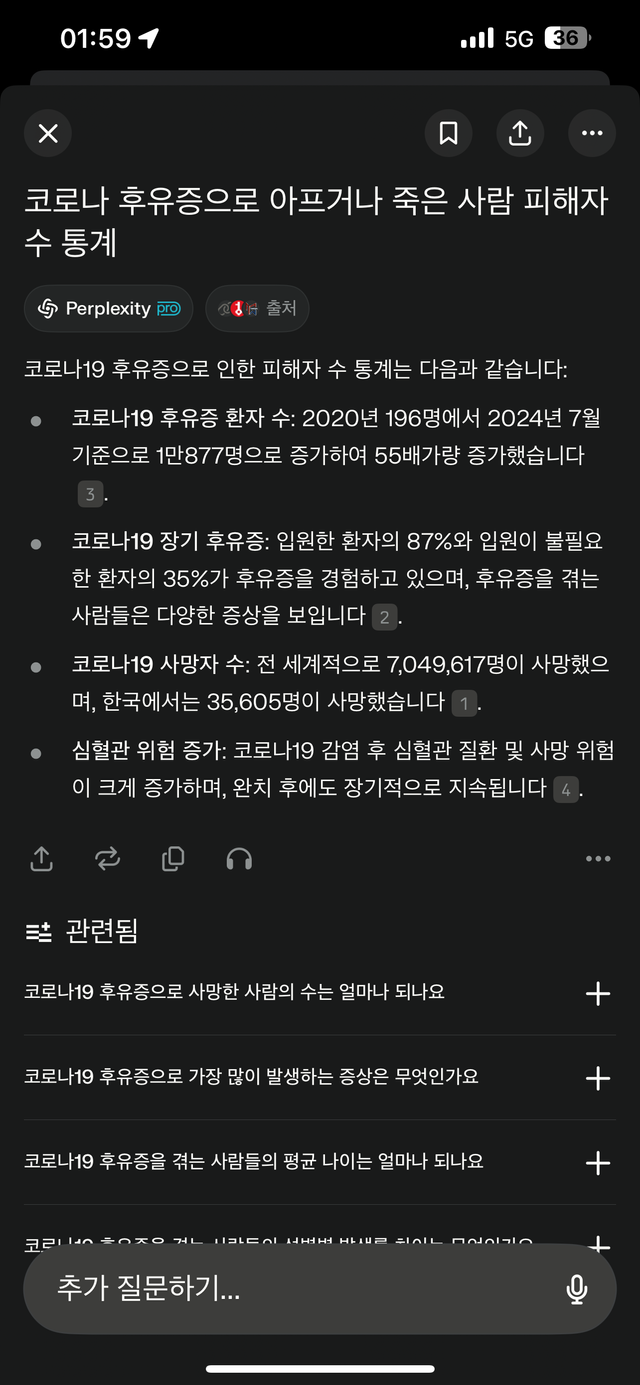The width and height of the screenshot is (640, 1385).
Task: Copy the answer text
Action: [173, 859]
